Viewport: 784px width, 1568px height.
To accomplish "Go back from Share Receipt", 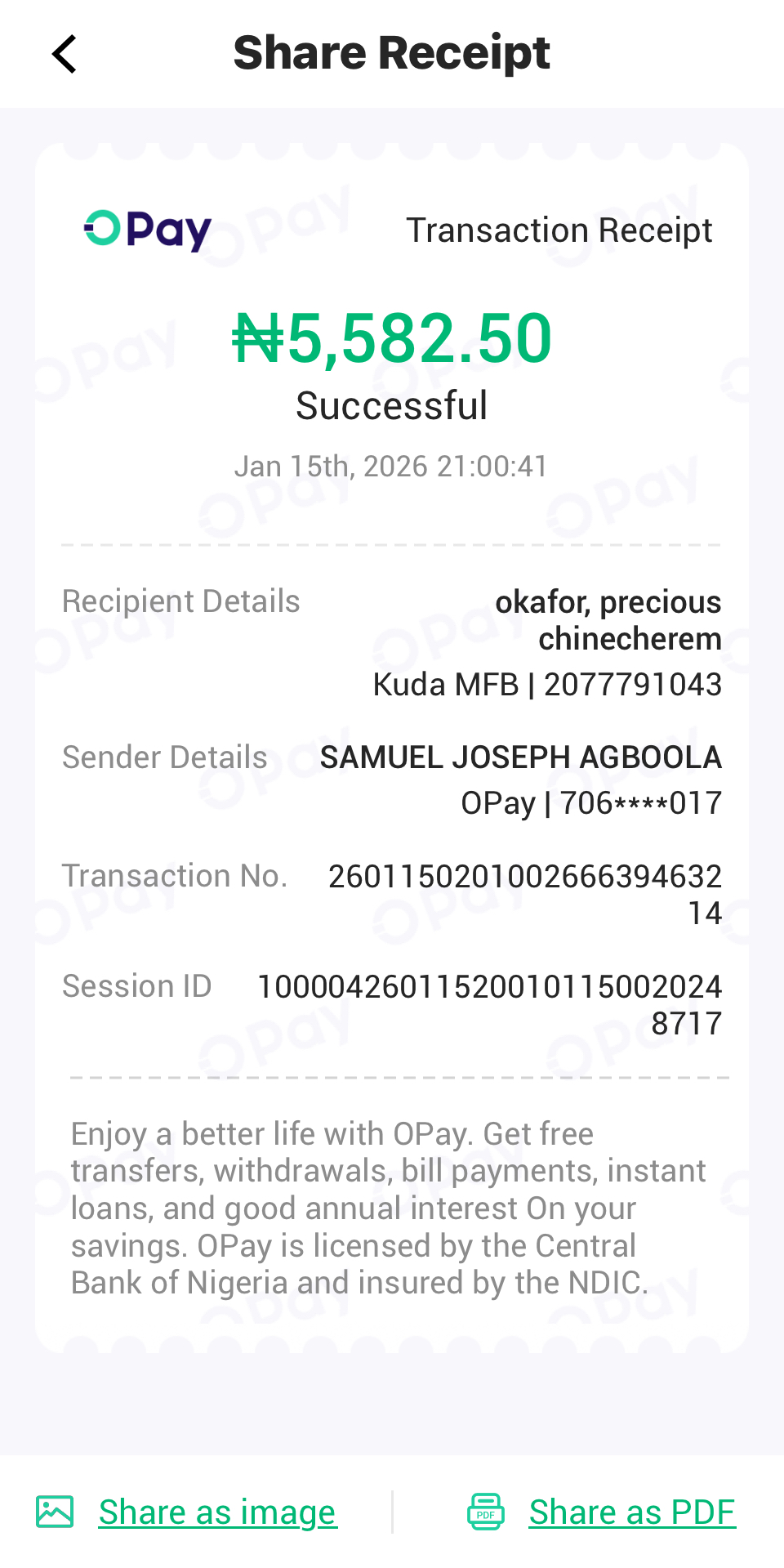I will click(x=65, y=55).
